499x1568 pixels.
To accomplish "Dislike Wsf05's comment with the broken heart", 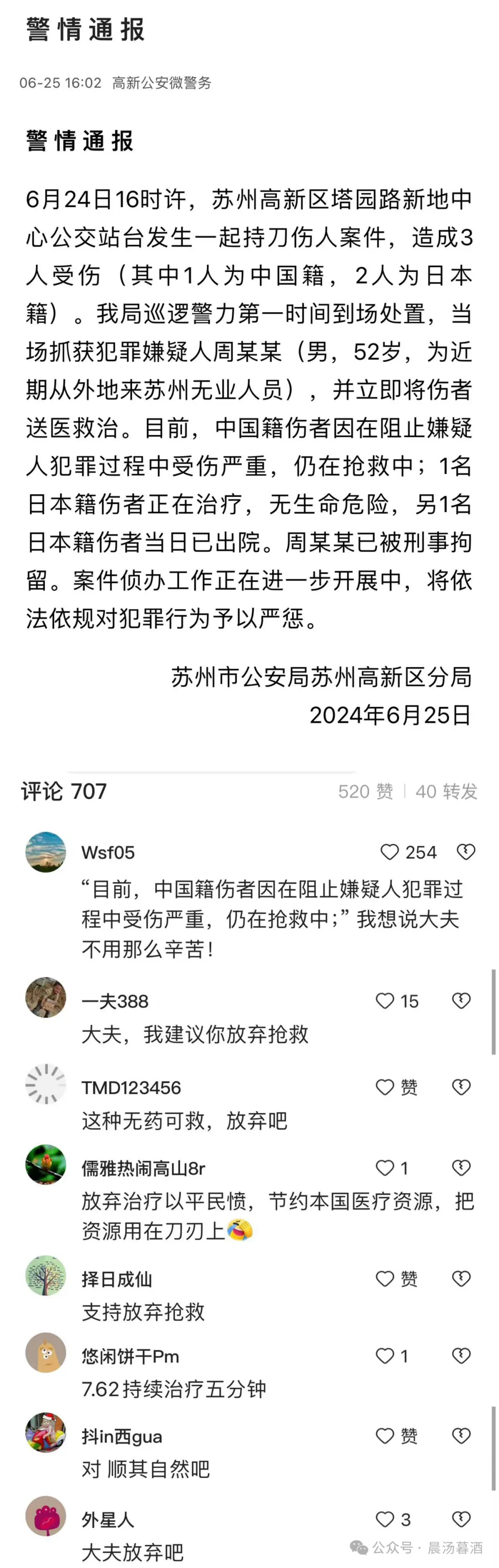I will 466,852.
